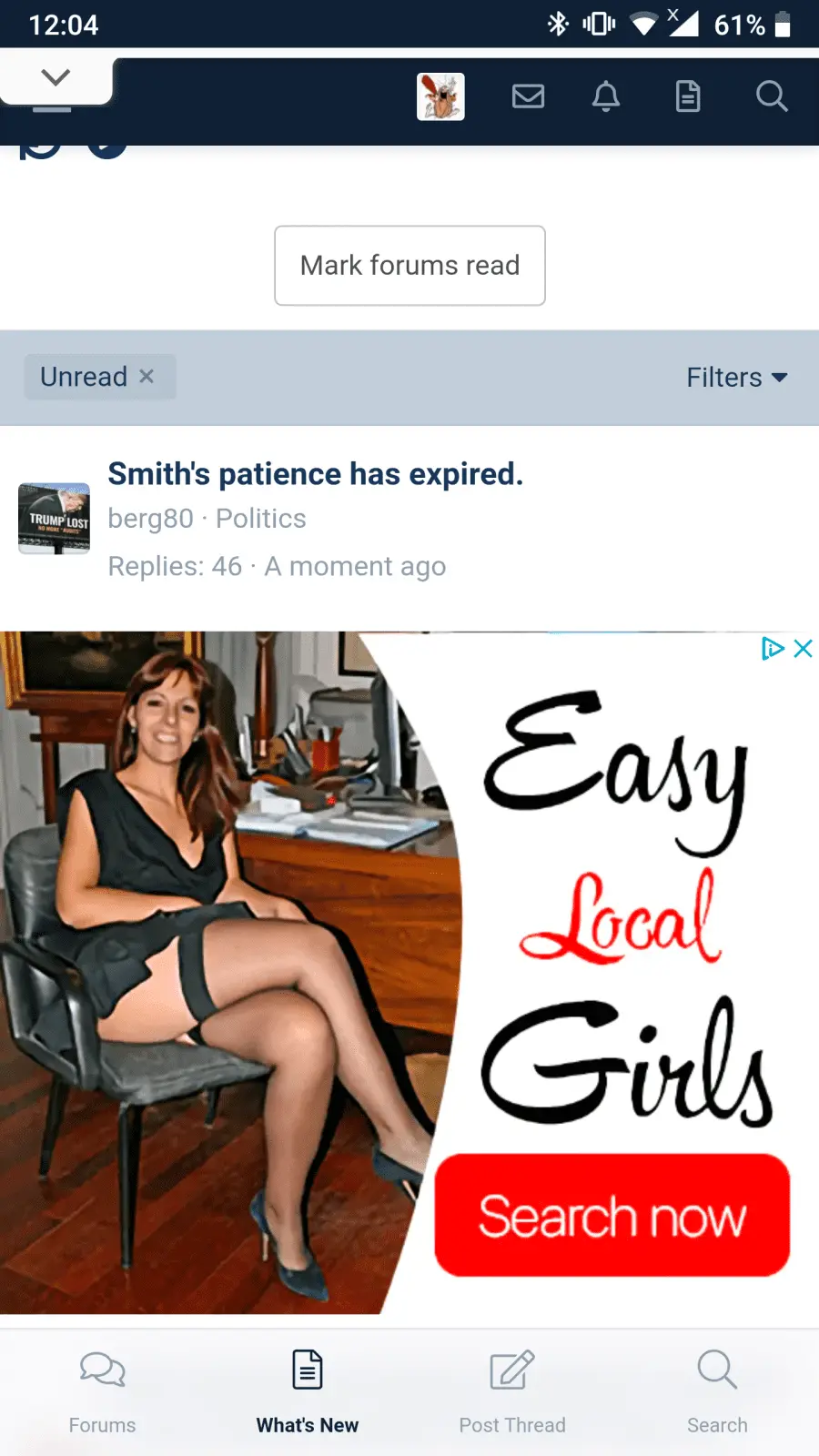Open berg80's avatar

point(55,518)
